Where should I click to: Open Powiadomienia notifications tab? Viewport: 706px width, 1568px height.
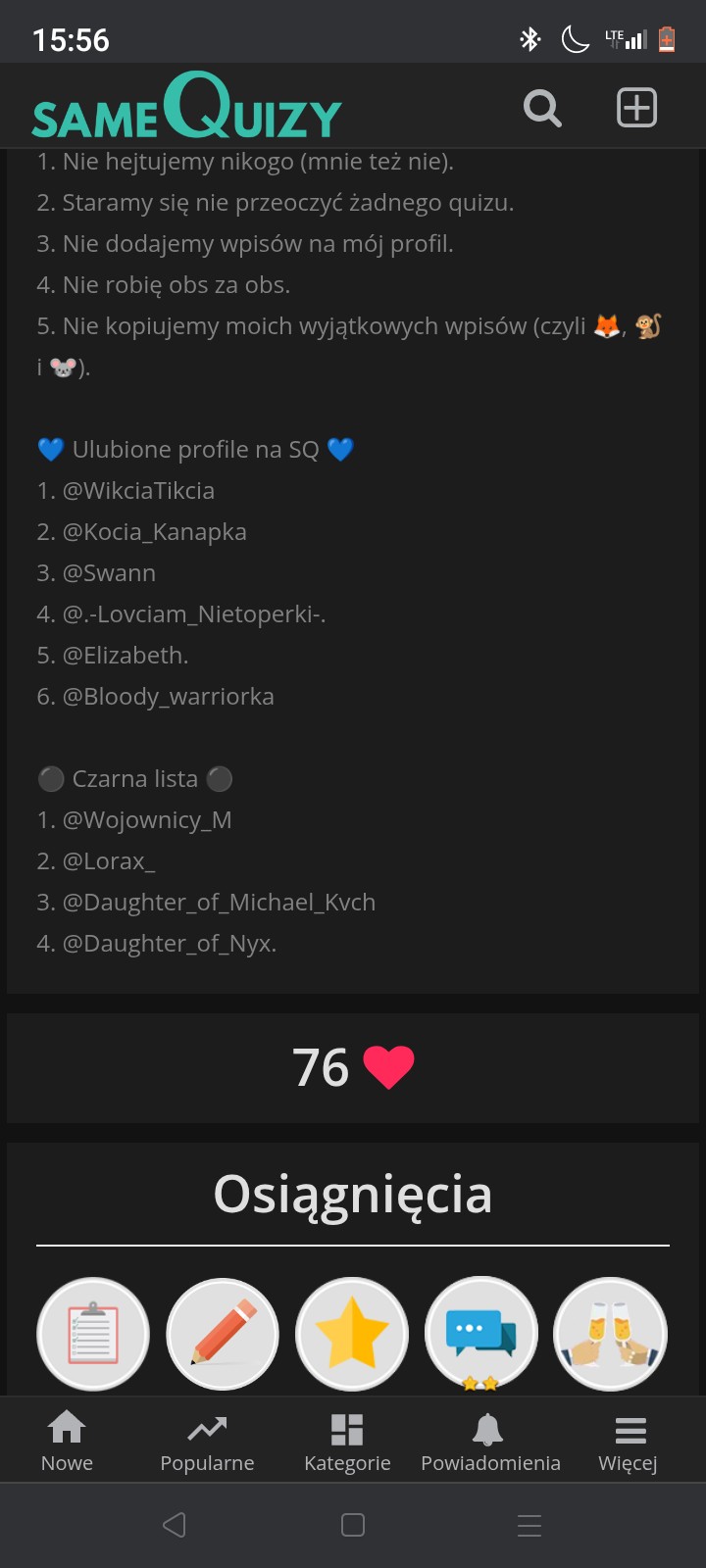click(490, 1442)
